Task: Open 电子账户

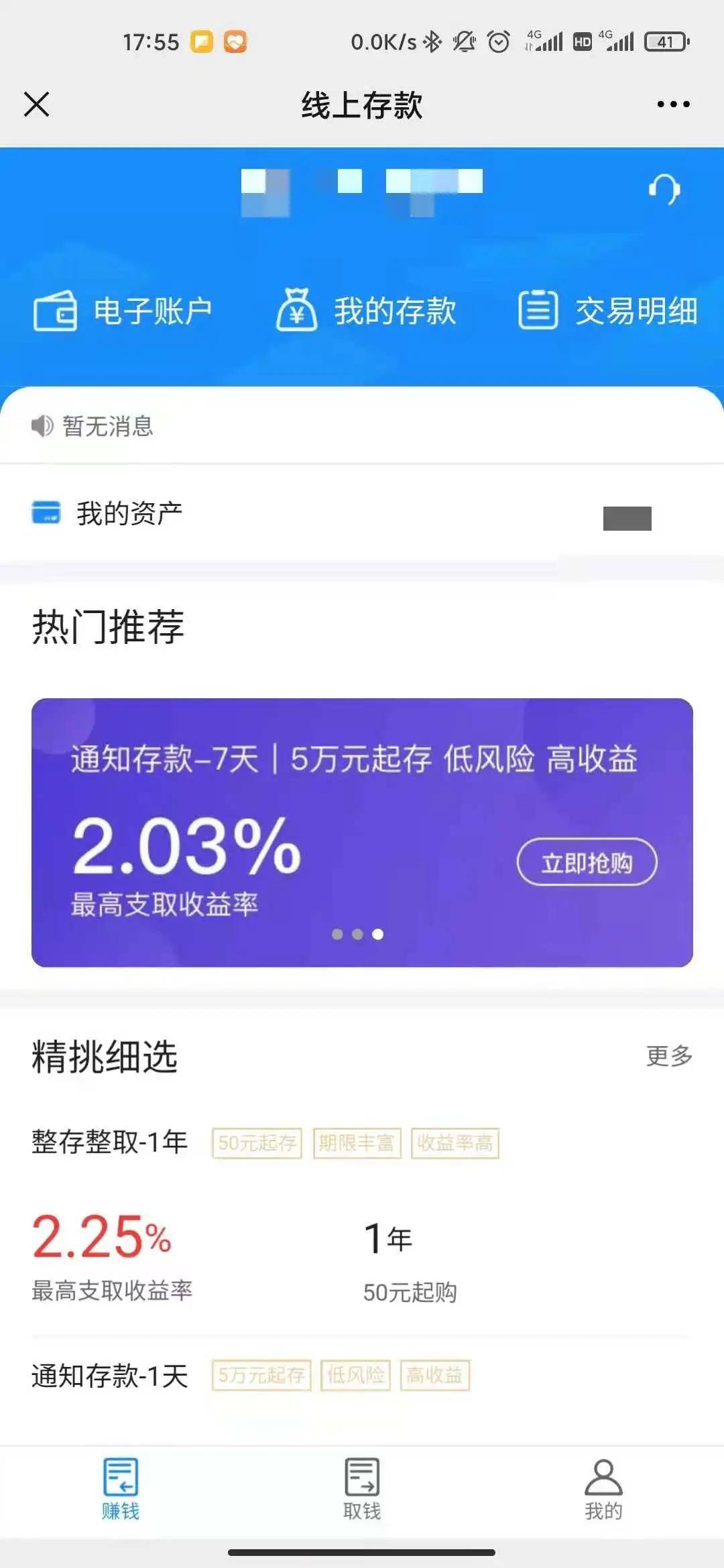Action: point(123,311)
